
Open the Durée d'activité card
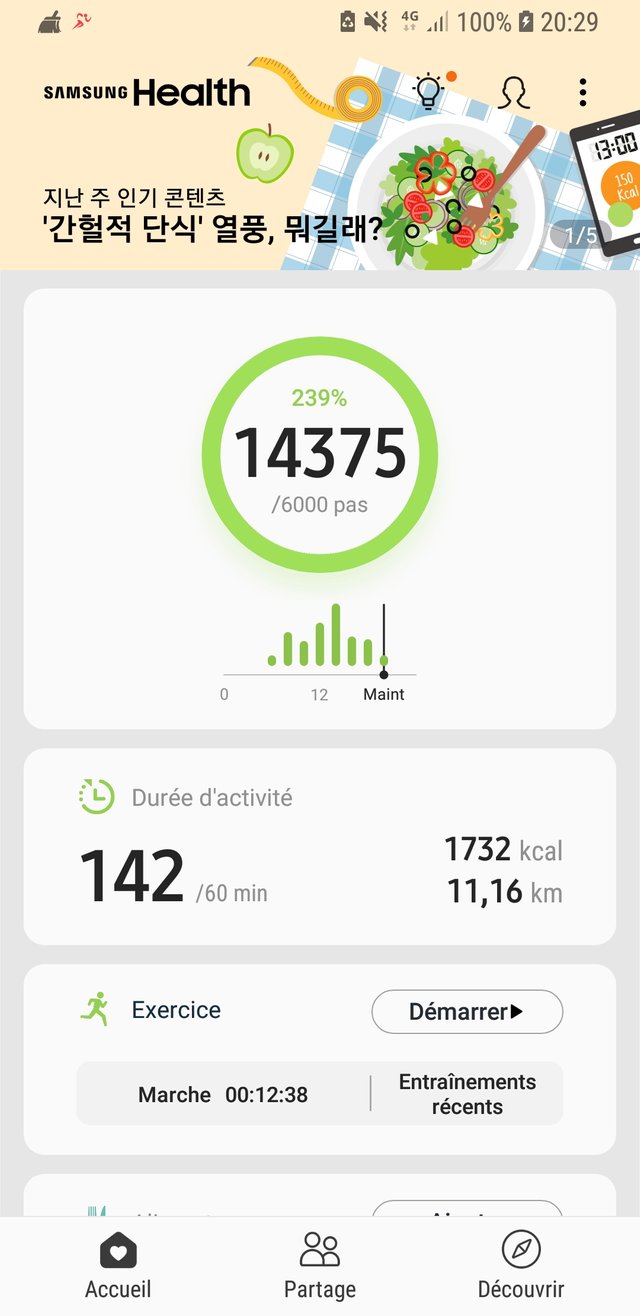320,846
